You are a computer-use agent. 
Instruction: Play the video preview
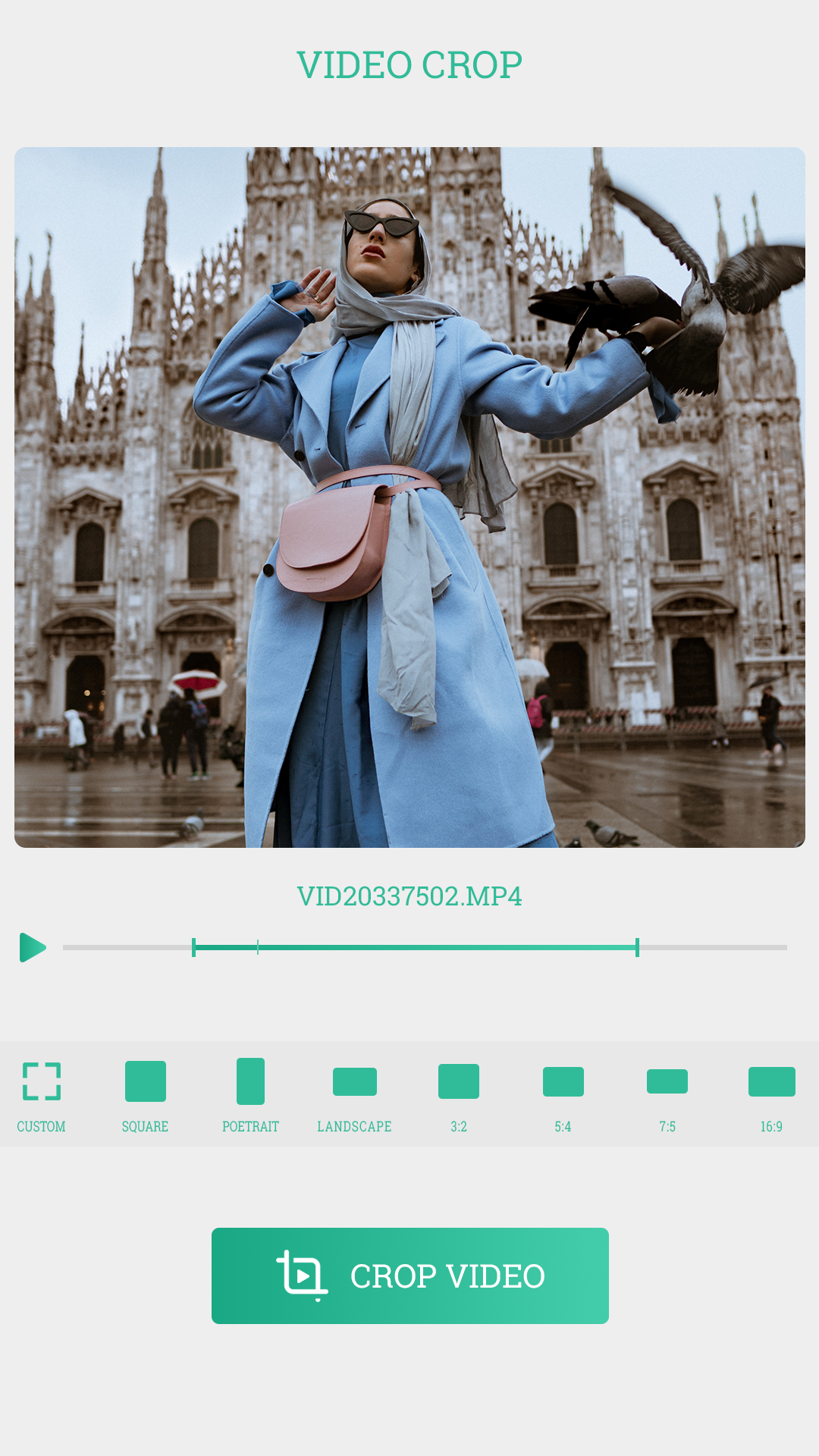pos(33,947)
